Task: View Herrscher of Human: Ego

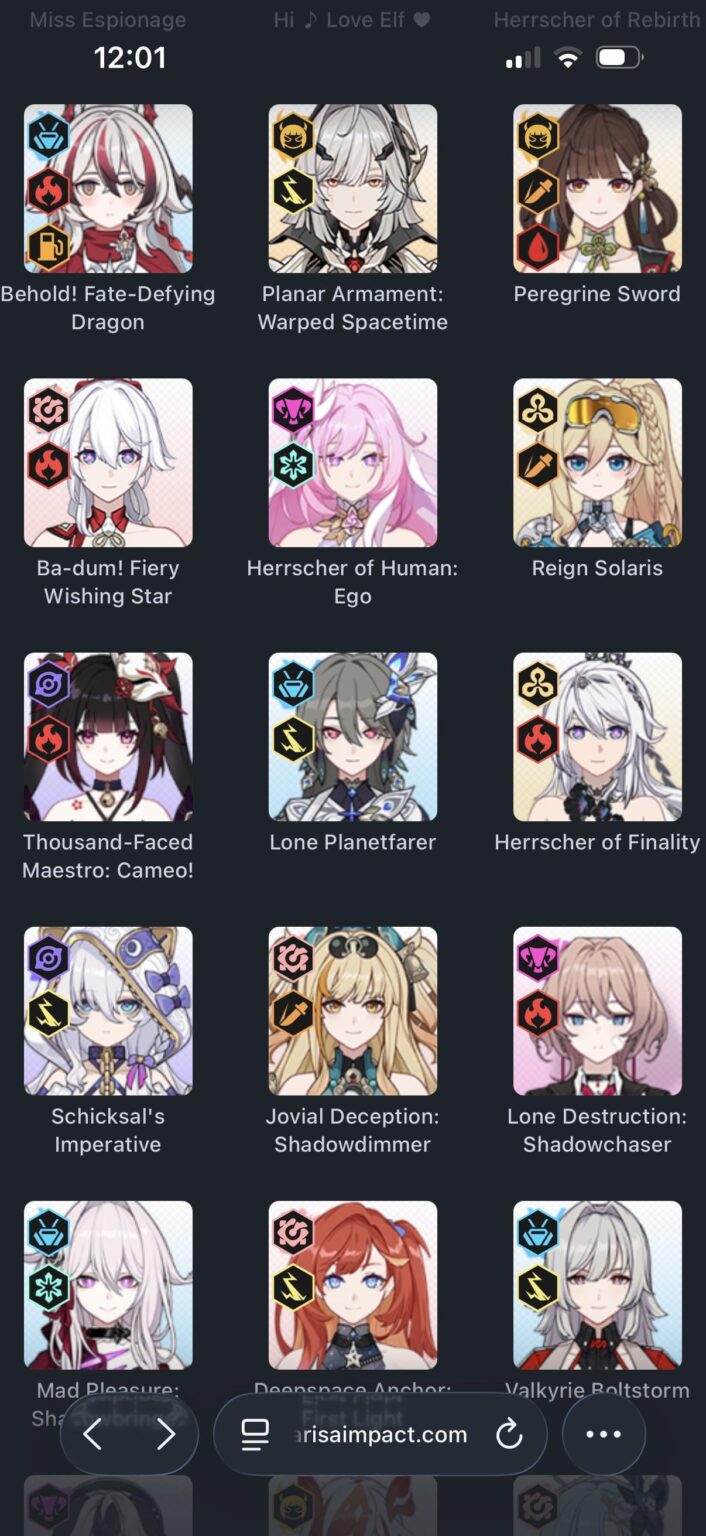Action: [x=352, y=462]
